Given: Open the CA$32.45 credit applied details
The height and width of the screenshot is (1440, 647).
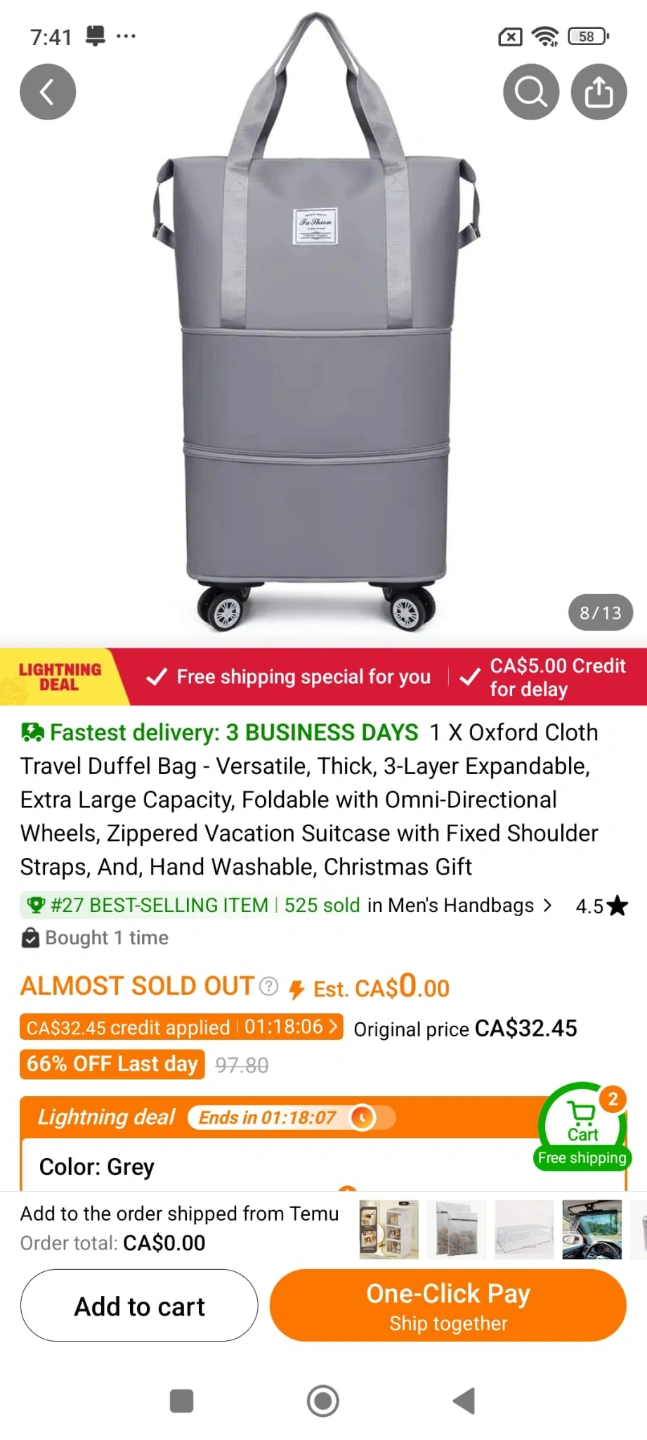Looking at the screenshot, I should (181, 1028).
